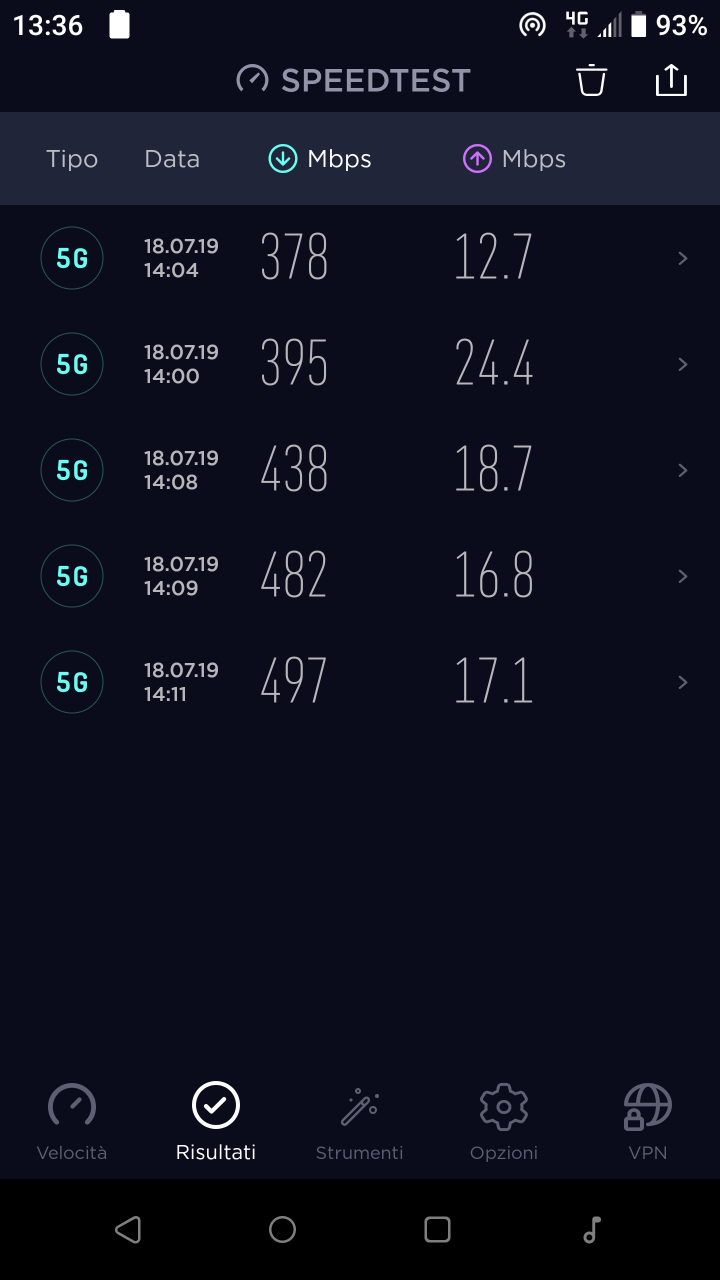Switch to the VPN tab
The width and height of the screenshot is (720, 1280).
648,1122
